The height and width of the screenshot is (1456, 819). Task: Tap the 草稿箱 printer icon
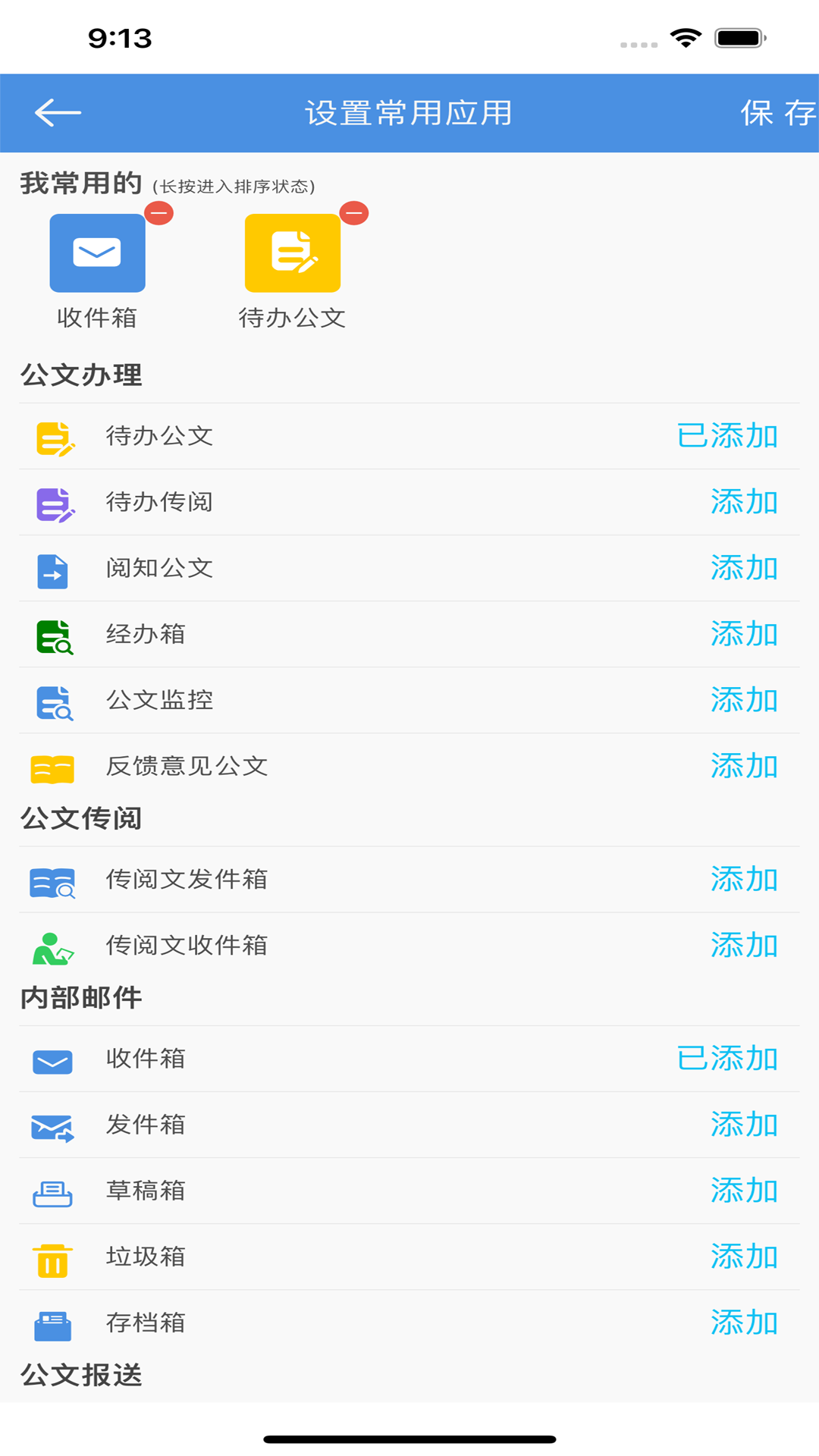coord(52,1191)
